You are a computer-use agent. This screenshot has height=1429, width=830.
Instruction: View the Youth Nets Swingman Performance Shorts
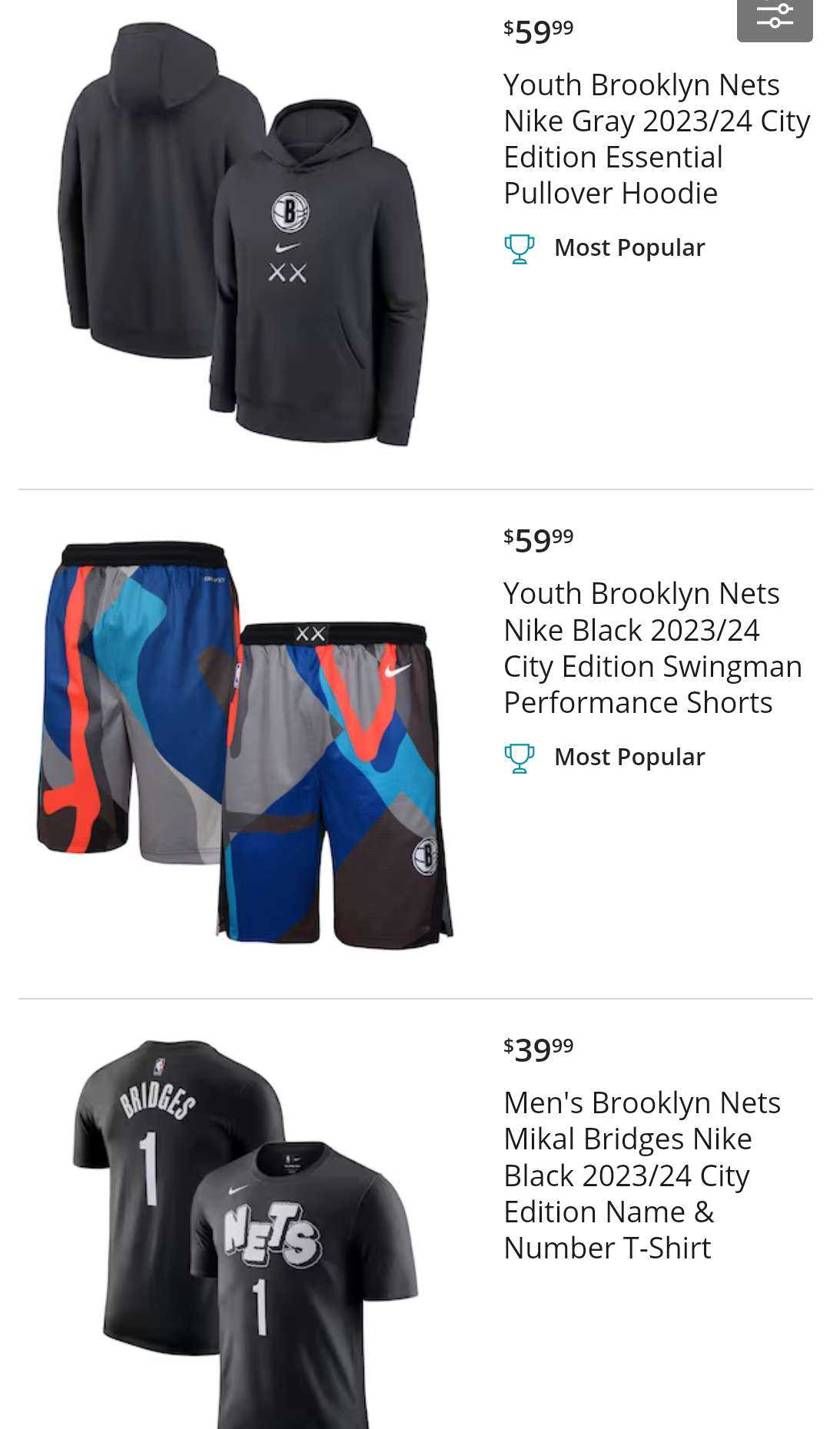pyautogui.click(x=651, y=647)
